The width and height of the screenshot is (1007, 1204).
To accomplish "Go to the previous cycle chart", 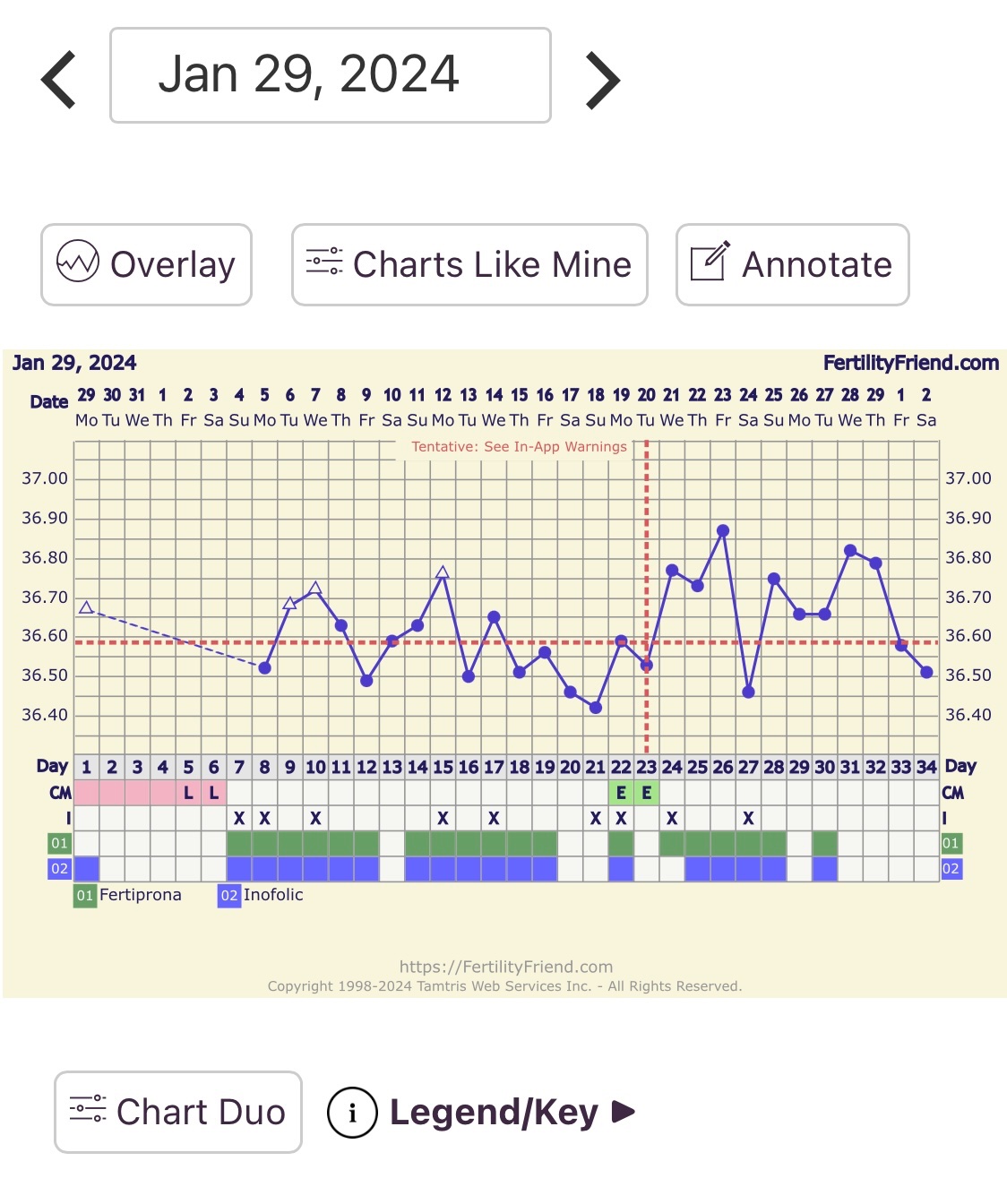I will 59,80.
